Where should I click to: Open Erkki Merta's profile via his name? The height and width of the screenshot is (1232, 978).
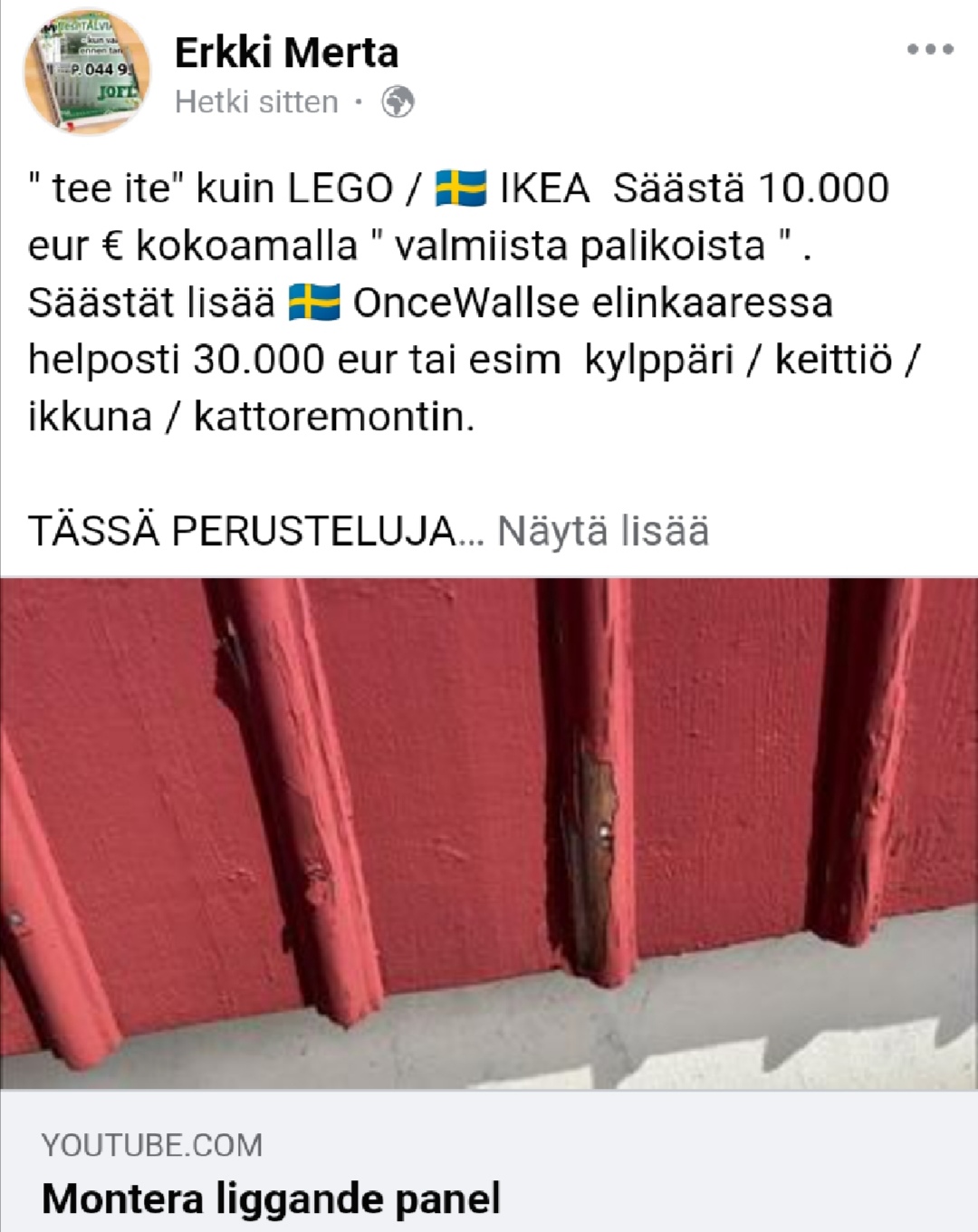(286, 53)
